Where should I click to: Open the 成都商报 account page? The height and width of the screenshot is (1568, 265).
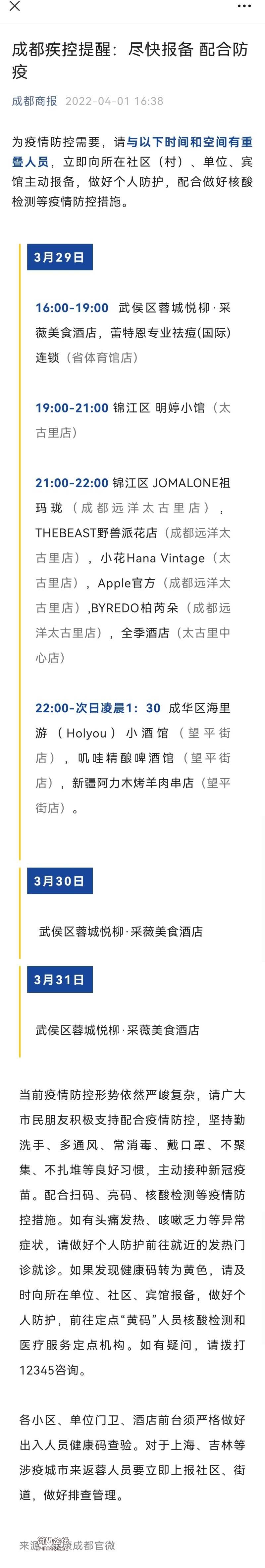tap(34, 101)
